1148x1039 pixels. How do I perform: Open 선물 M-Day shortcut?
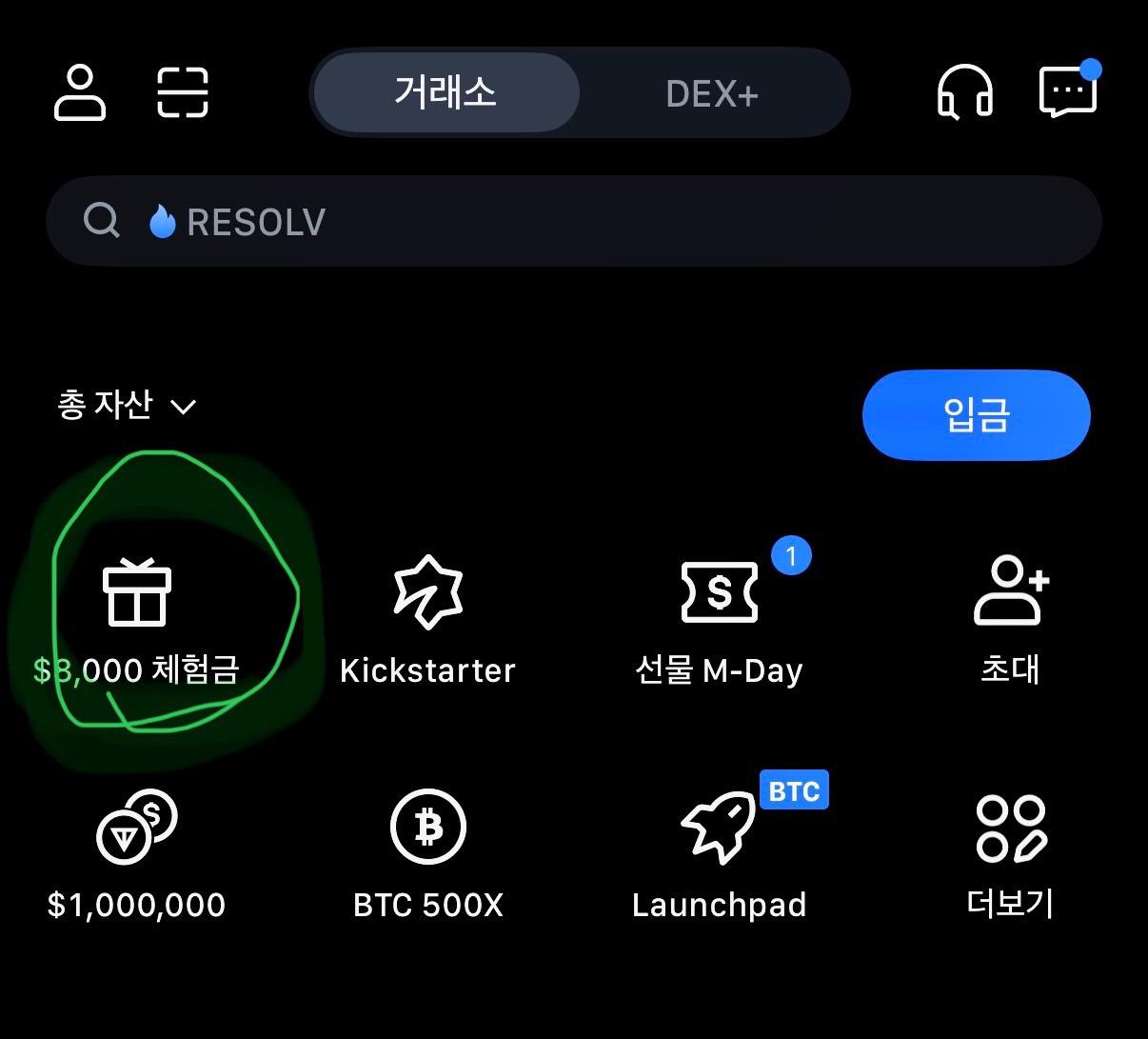[720, 619]
